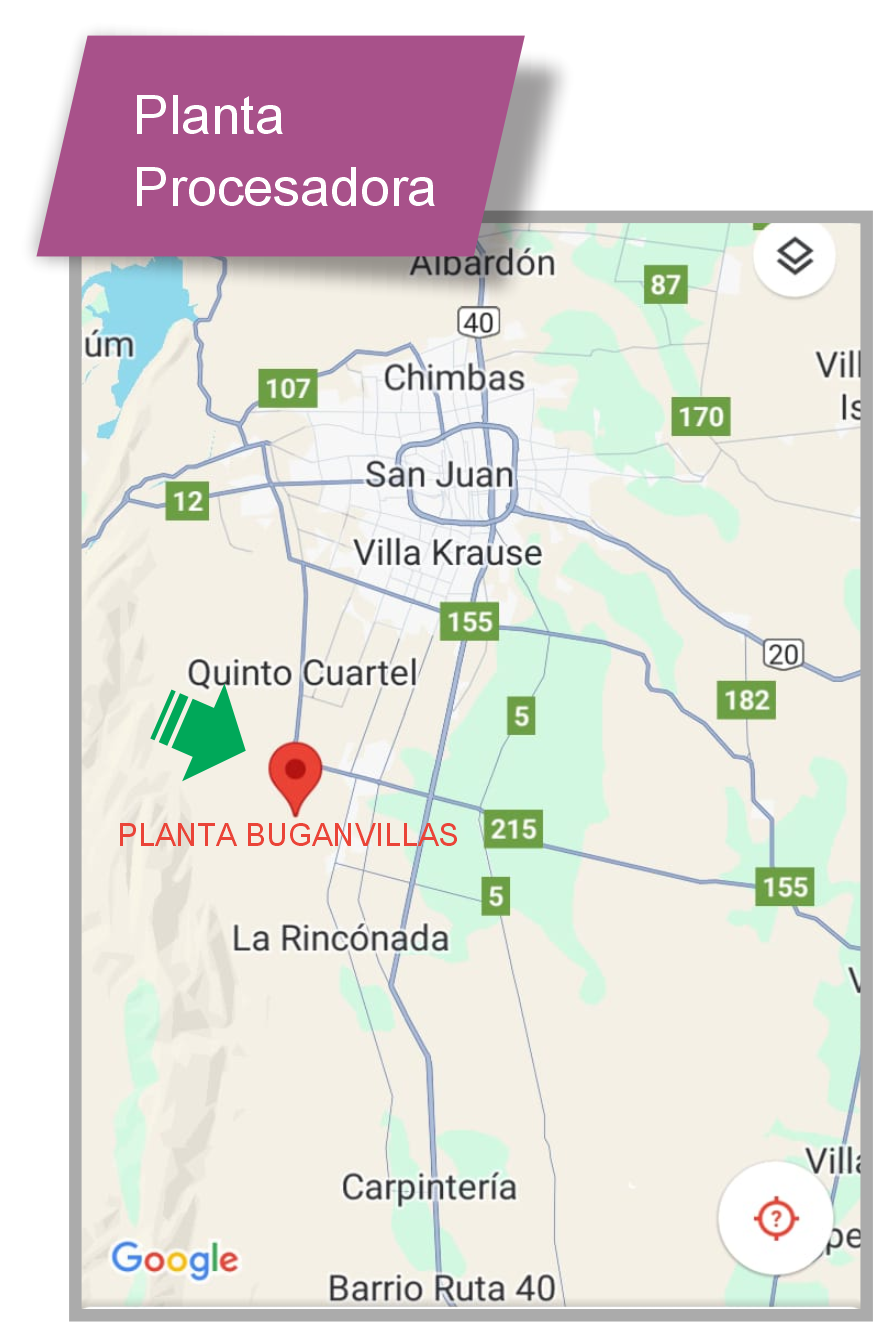Open the Google logo link
This screenshot has height=1322, width=873.
pyautogui.click(x=175, y=1262)
